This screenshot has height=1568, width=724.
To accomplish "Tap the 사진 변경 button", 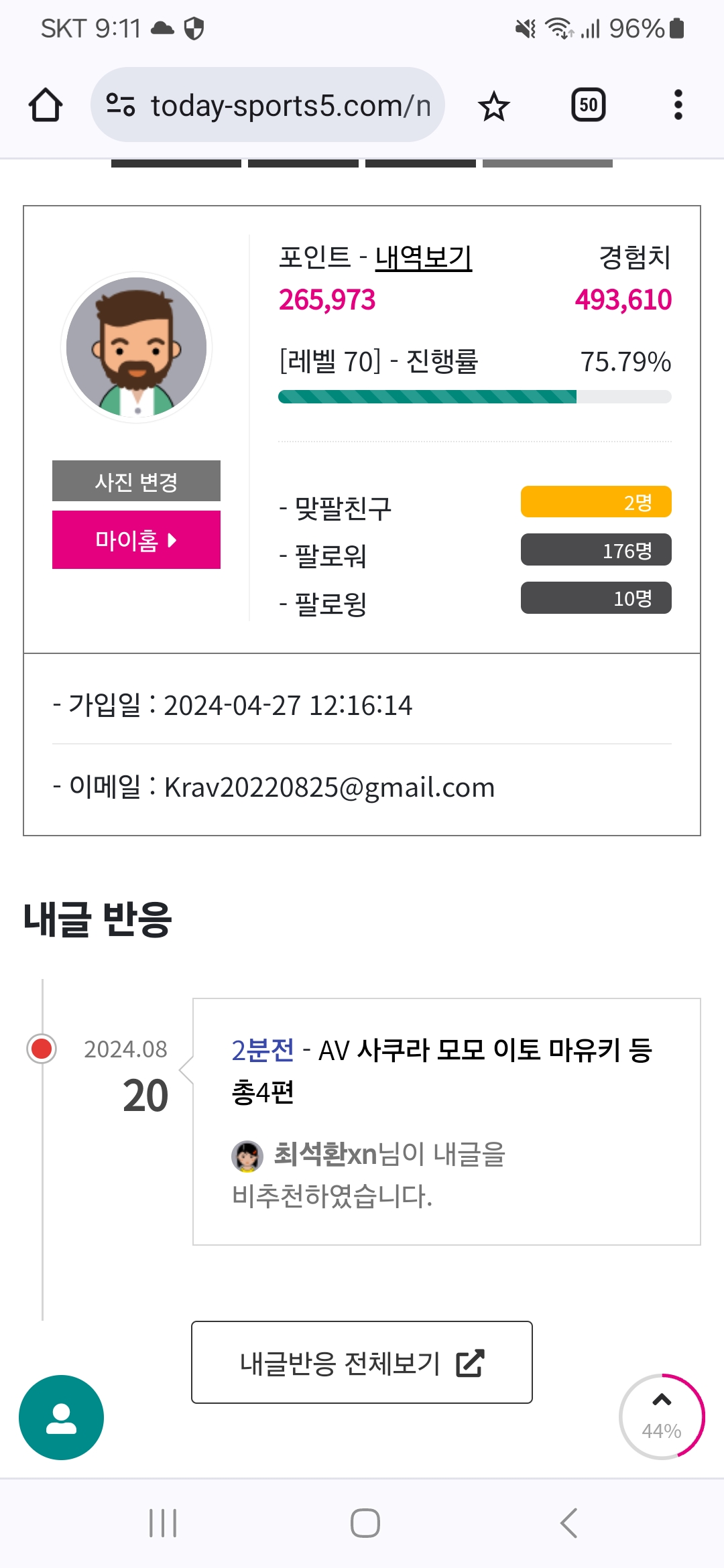I will [136, 480].
